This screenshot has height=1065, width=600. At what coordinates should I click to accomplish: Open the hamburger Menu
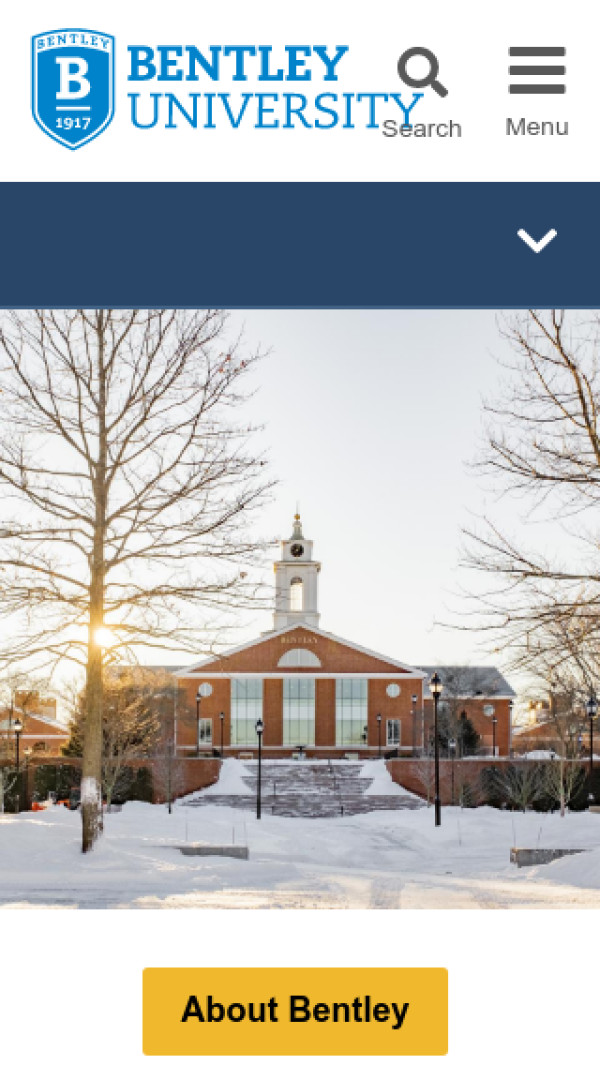(x=537, y=90)
